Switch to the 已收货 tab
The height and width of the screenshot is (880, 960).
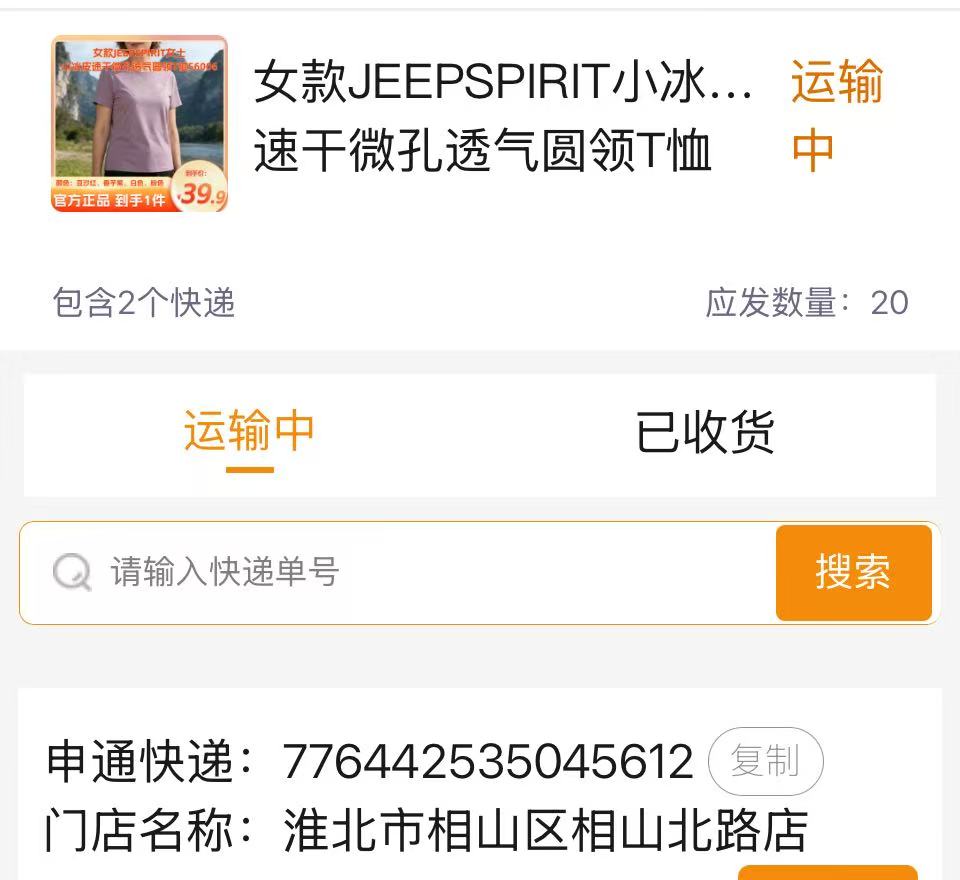click(x=705, y=432)
